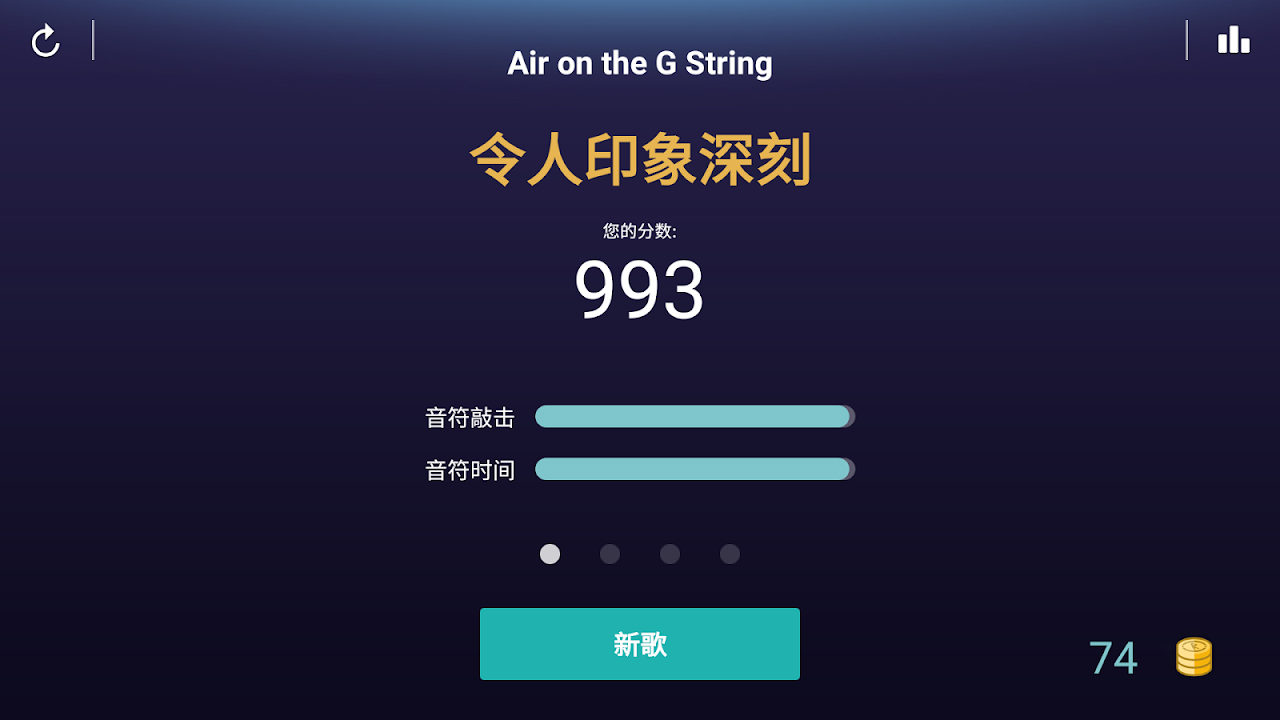
Task: Replay the song with the restart icon
Action: [x=46, y=41]
